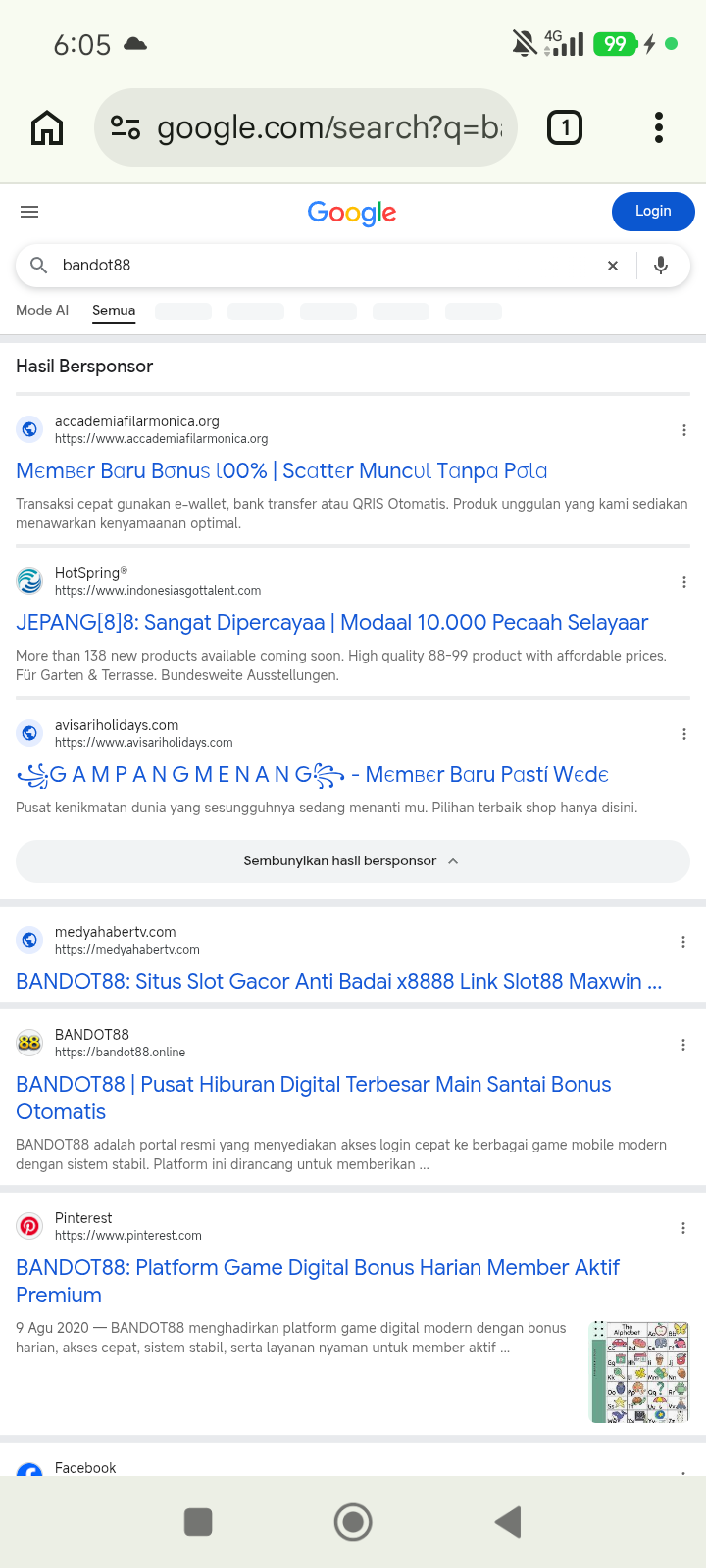Clear the bandot88 search query
Image resolution: width=706 pixels, height=1568 pixels.
pyautogui.click(x=613, y=266)
